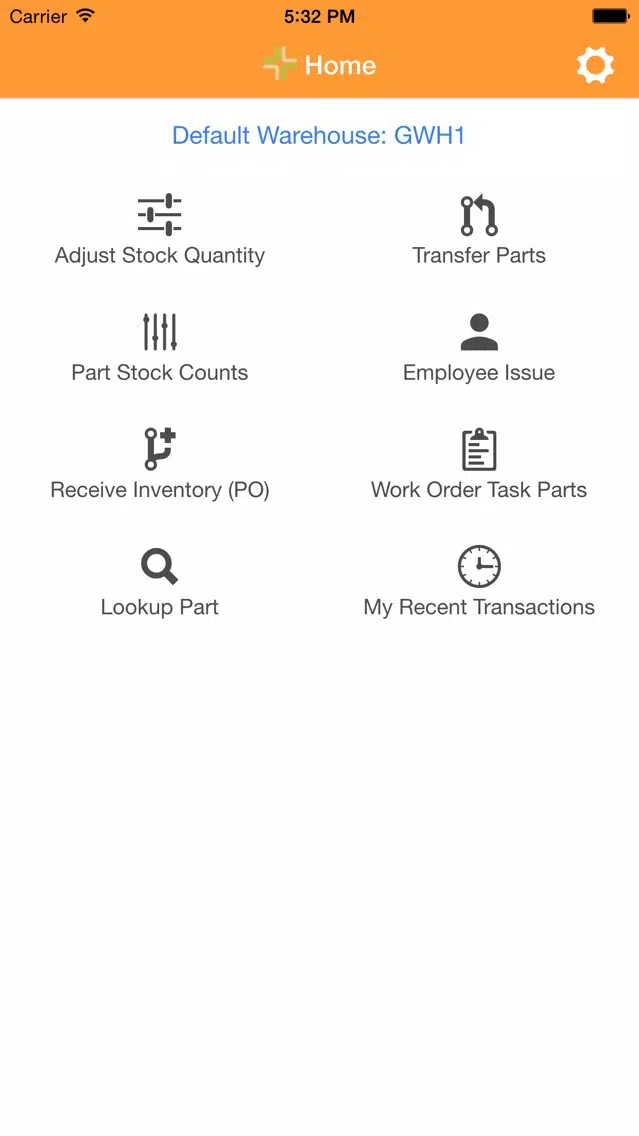Open Receive Inventory (PO)
Screen dimensions: 639x1136
pos(159,465)
